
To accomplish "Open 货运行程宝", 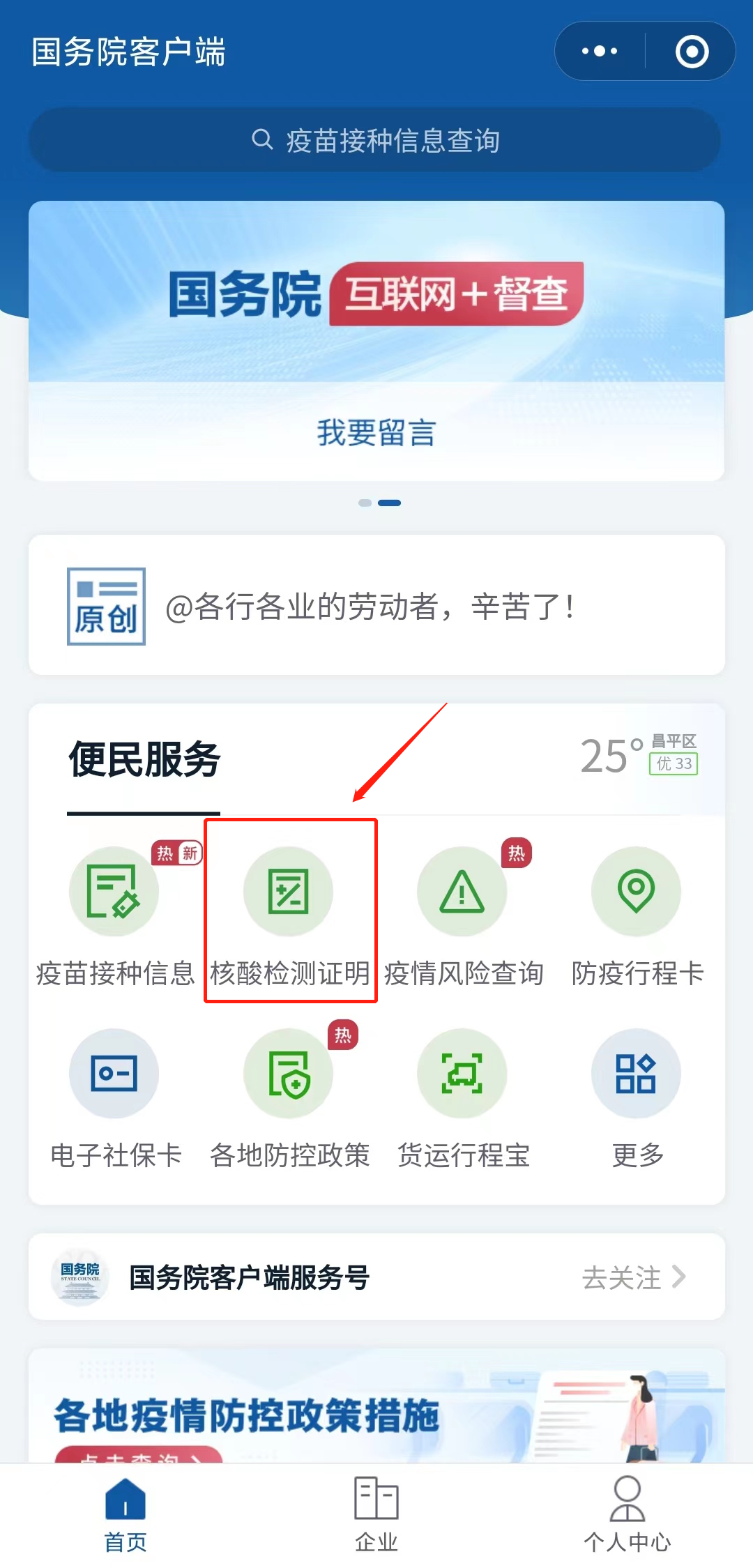I will 463,1096.
